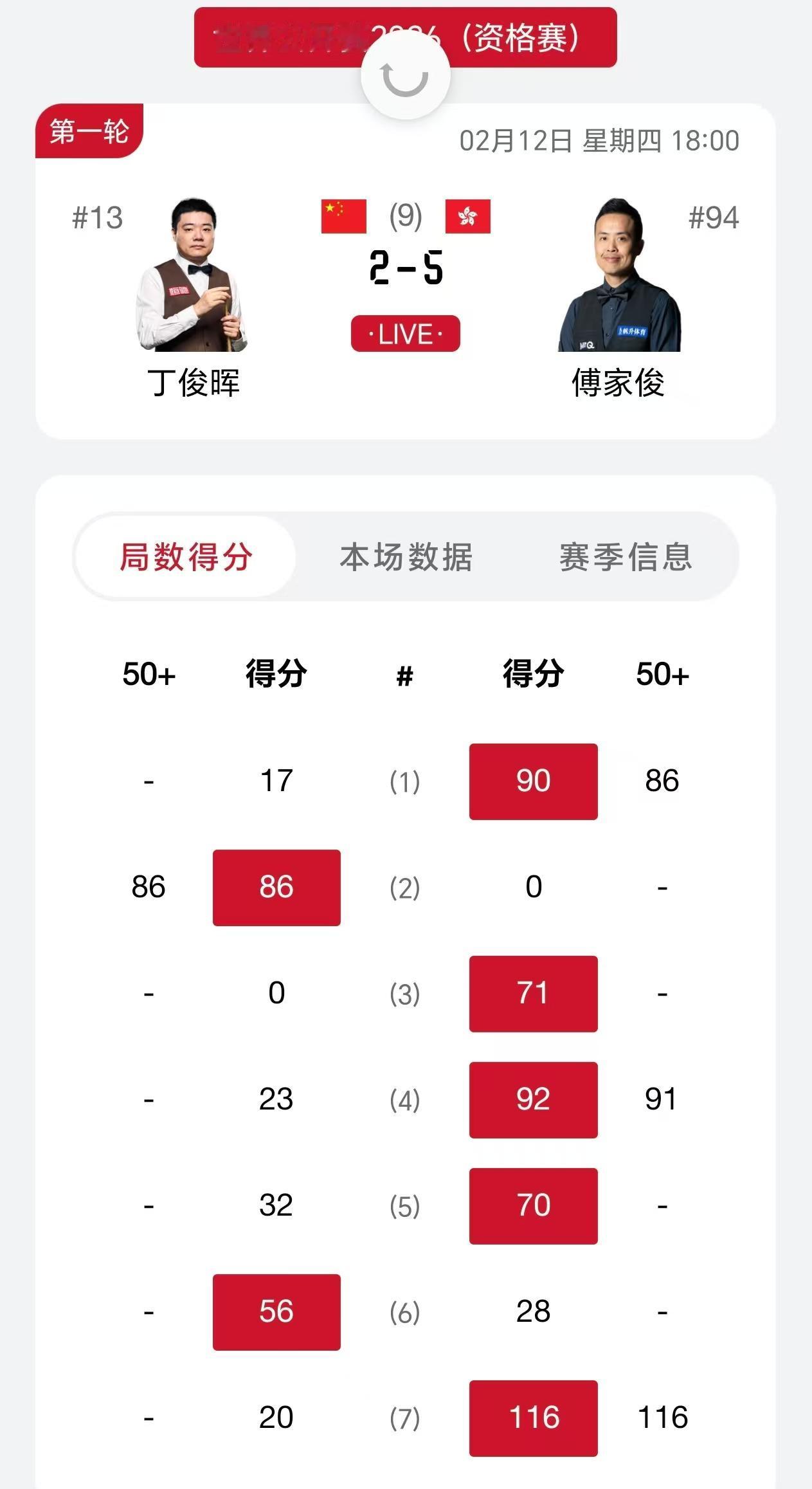Open Ding Junhui's player photo

(x=196, y=277)
